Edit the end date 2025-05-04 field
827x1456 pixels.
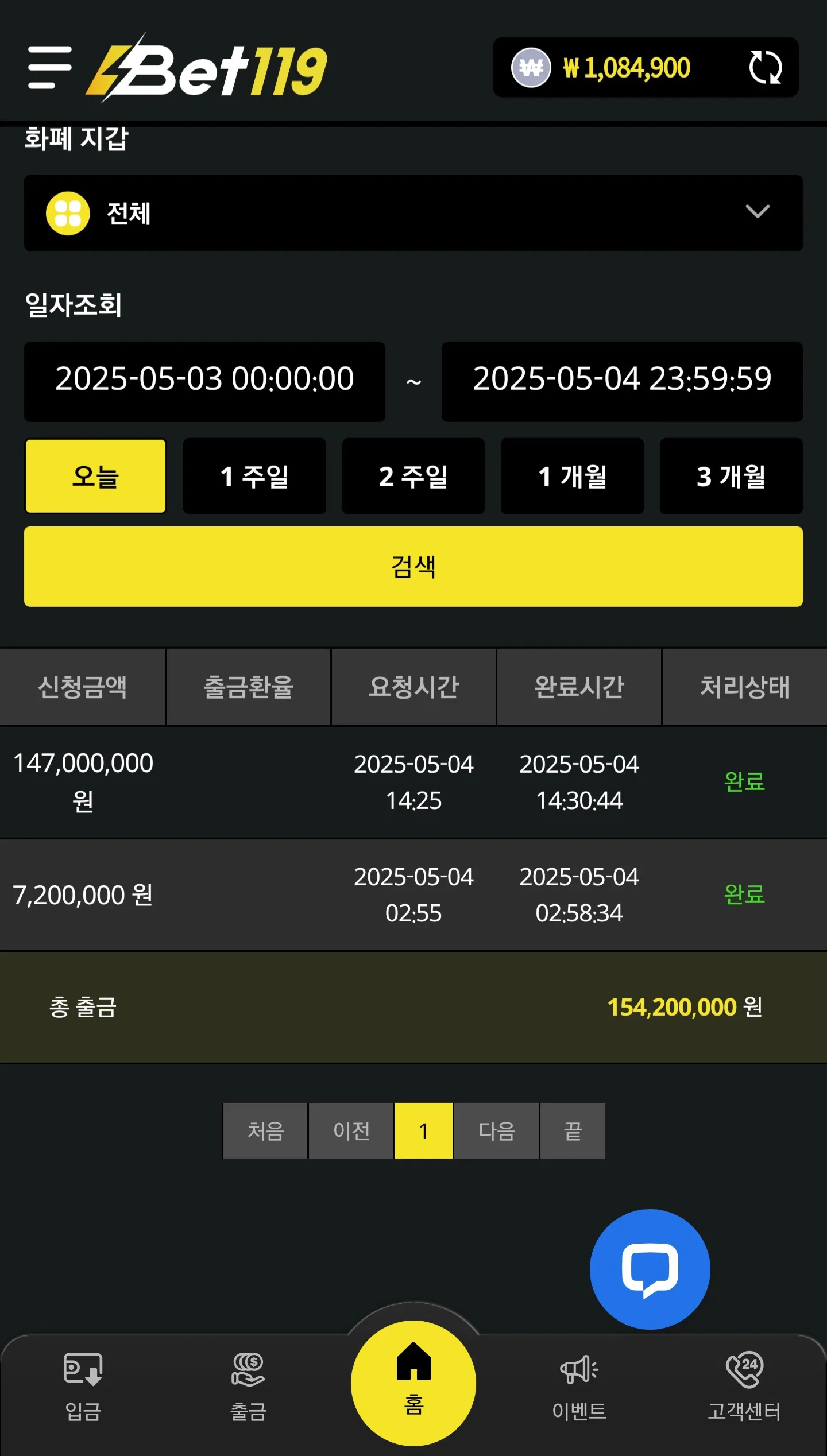click(622, 382)
